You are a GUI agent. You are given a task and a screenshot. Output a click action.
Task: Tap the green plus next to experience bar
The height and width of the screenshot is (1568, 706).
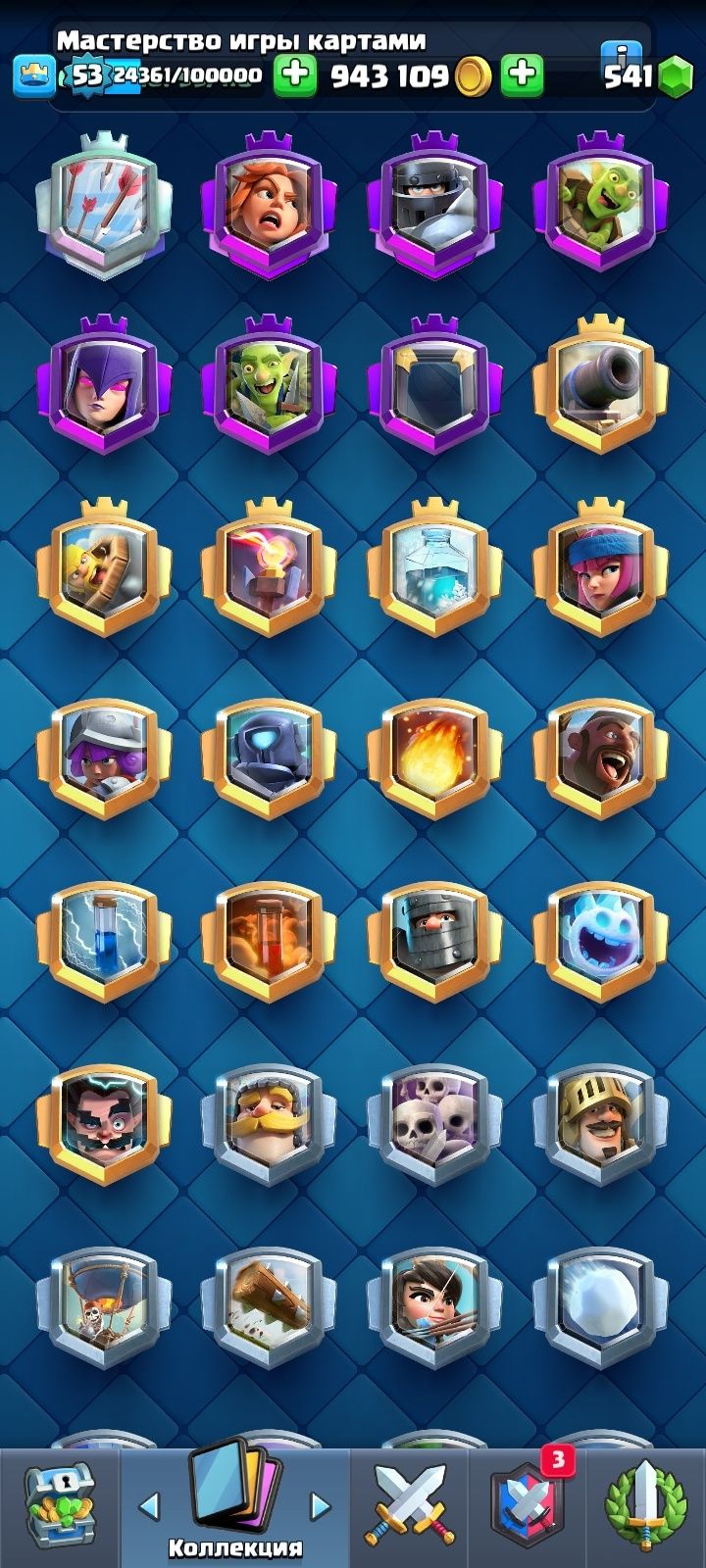tap(294, 74)
